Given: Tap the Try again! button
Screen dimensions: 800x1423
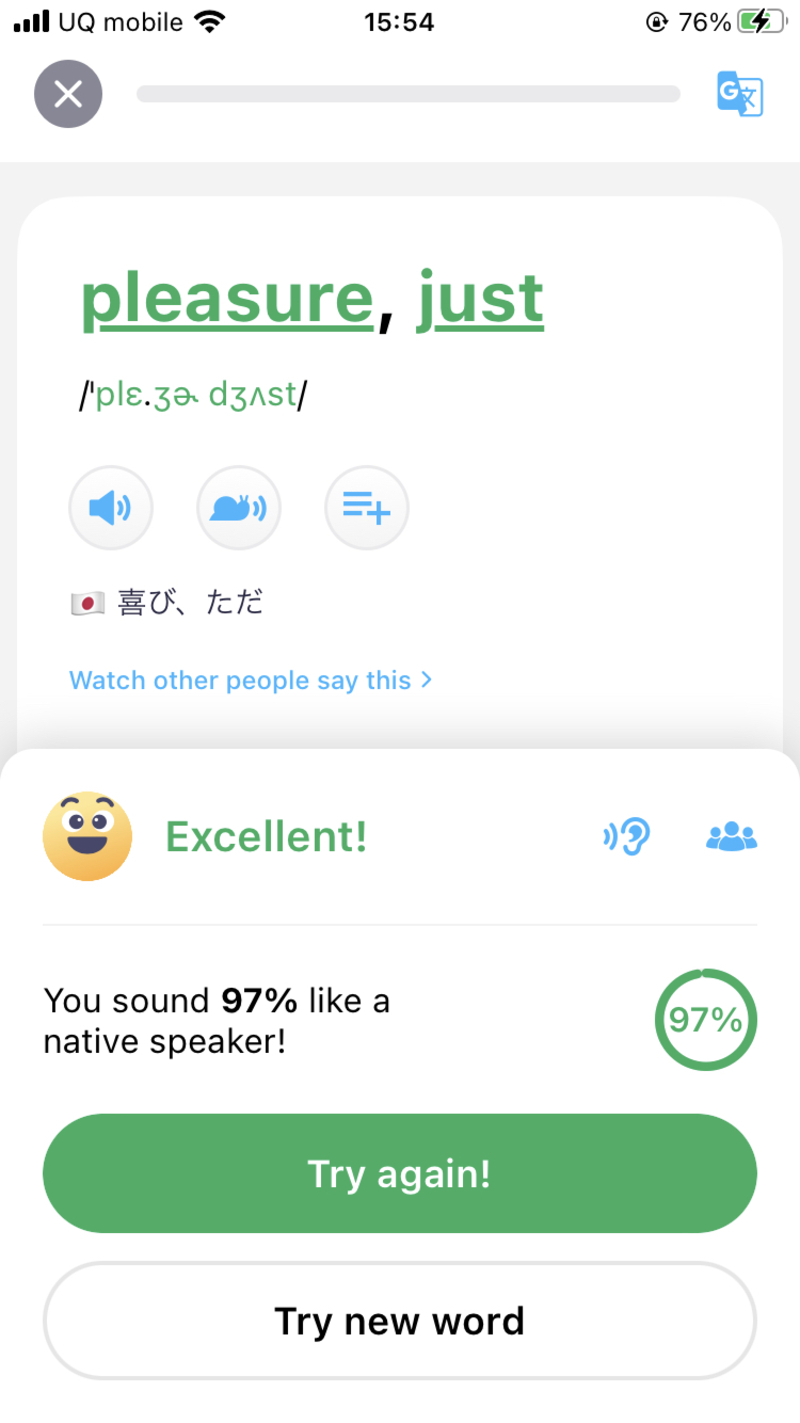Looking at the screenshot, I should 399,1173.
